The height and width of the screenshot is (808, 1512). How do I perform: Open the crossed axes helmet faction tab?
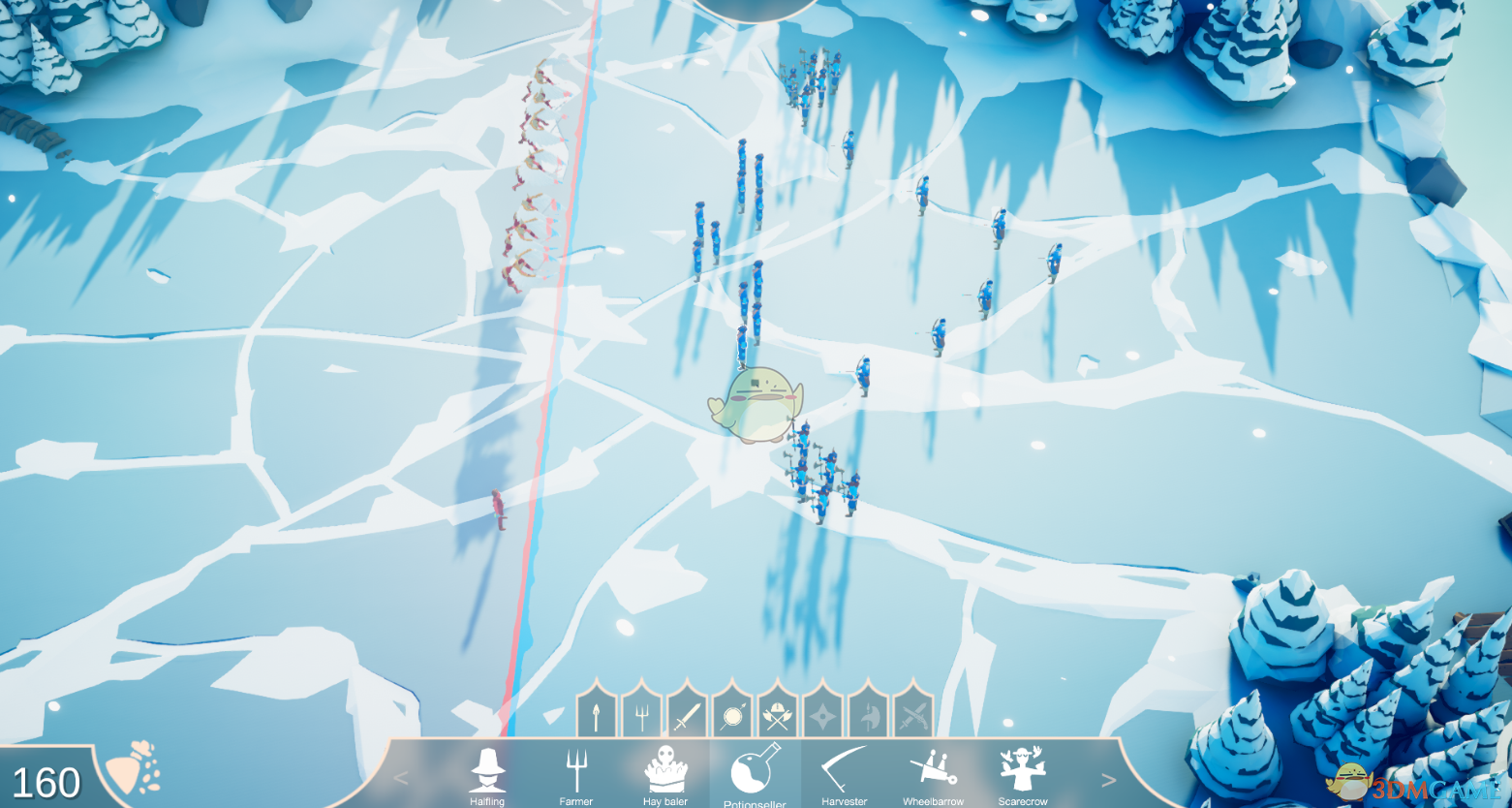(x=777, y=715)
